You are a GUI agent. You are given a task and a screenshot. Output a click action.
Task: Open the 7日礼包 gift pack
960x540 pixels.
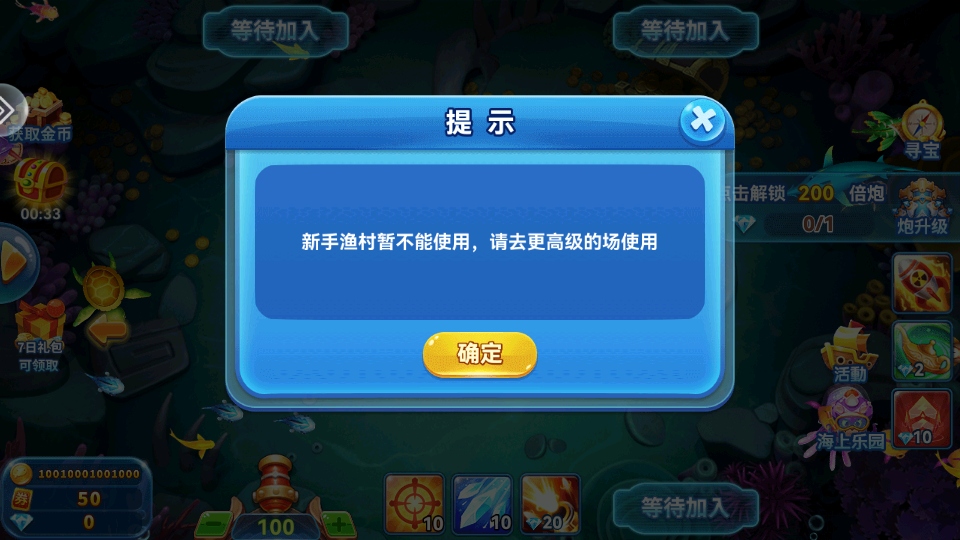tap(40, 335)
